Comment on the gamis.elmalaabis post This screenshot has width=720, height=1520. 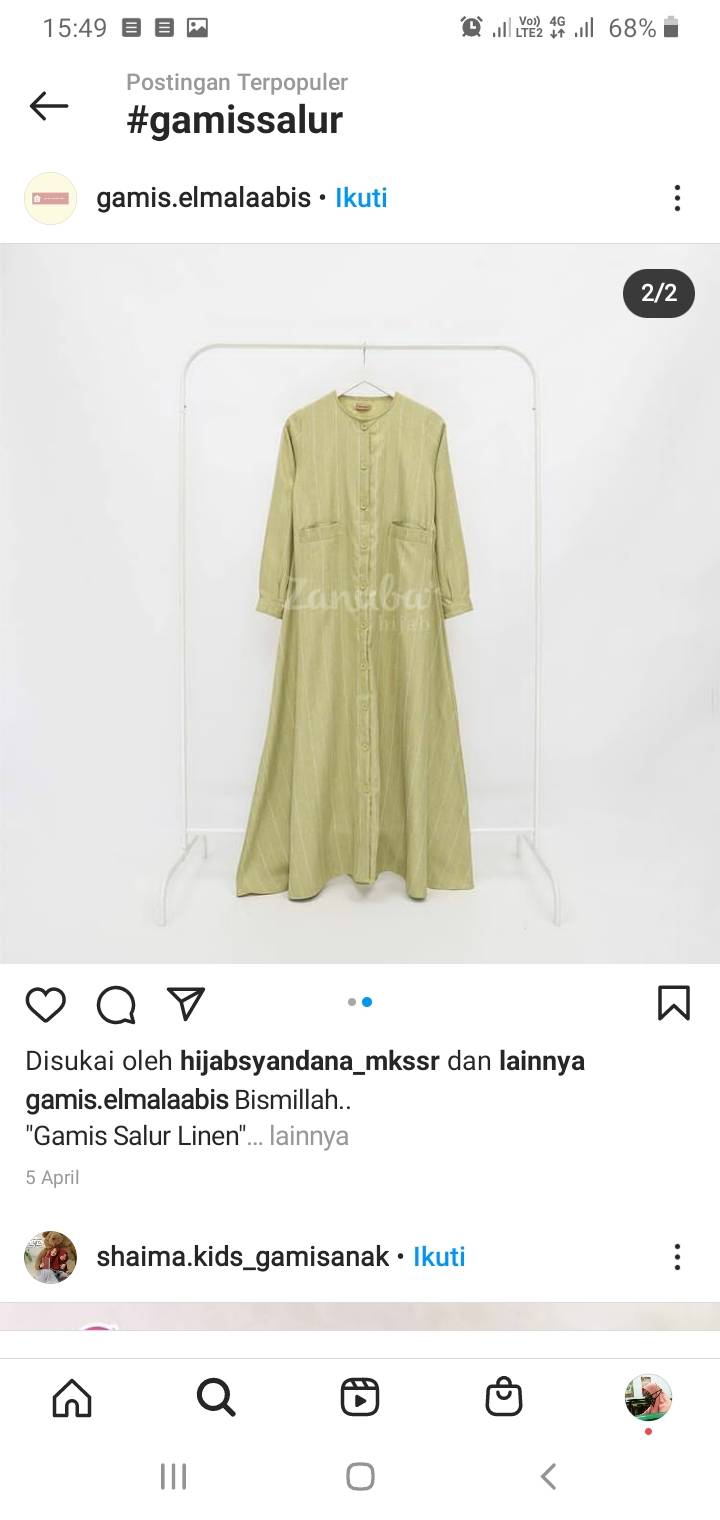click(x=116, y=1004)
